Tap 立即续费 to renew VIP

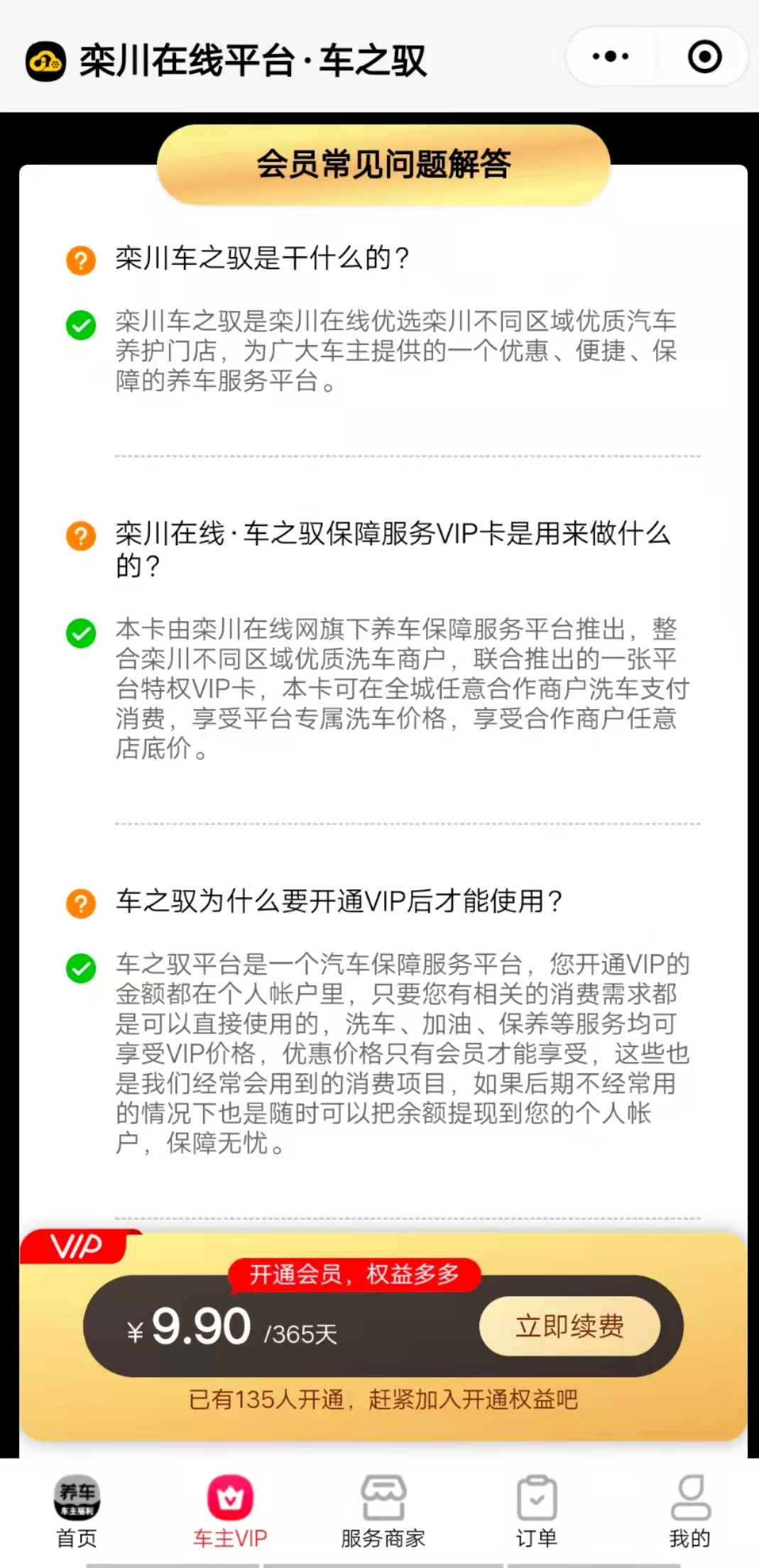569,1326
